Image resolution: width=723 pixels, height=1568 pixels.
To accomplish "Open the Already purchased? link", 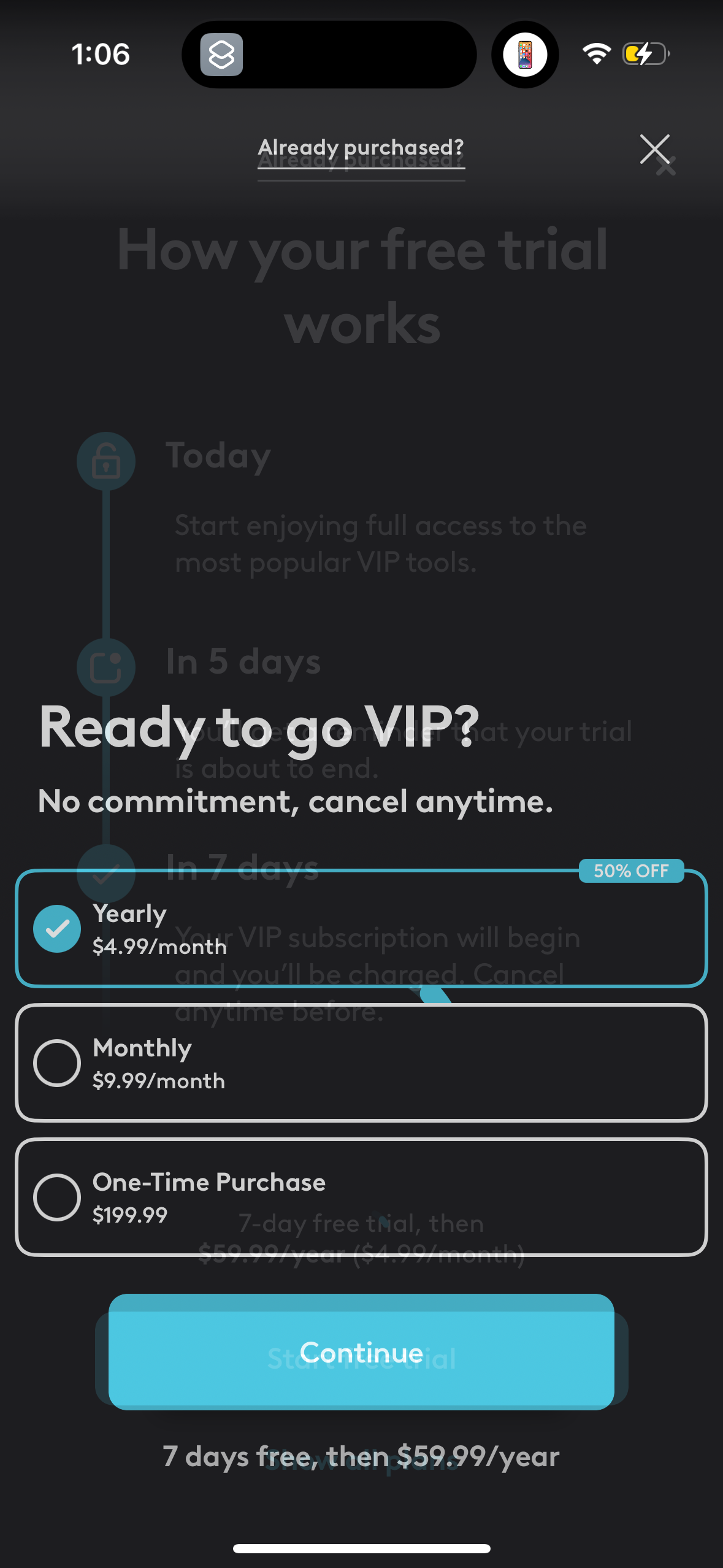I will (361, 148).
